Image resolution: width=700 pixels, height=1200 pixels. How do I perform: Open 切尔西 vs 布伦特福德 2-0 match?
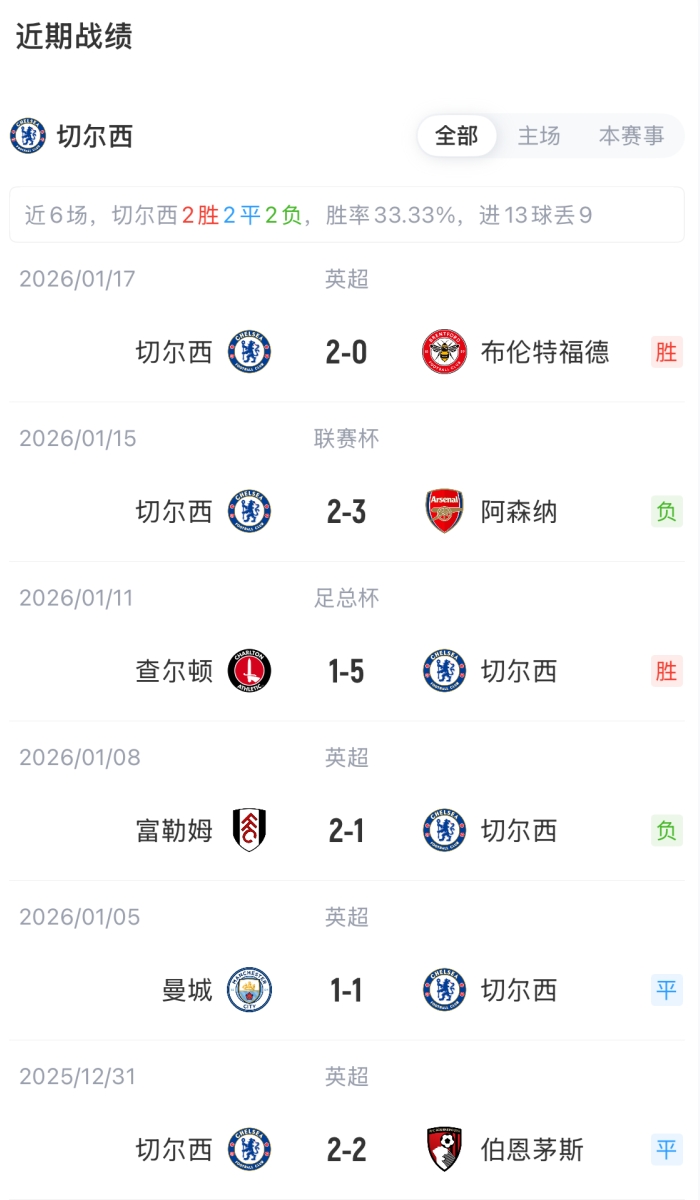(x=347, y=352)
